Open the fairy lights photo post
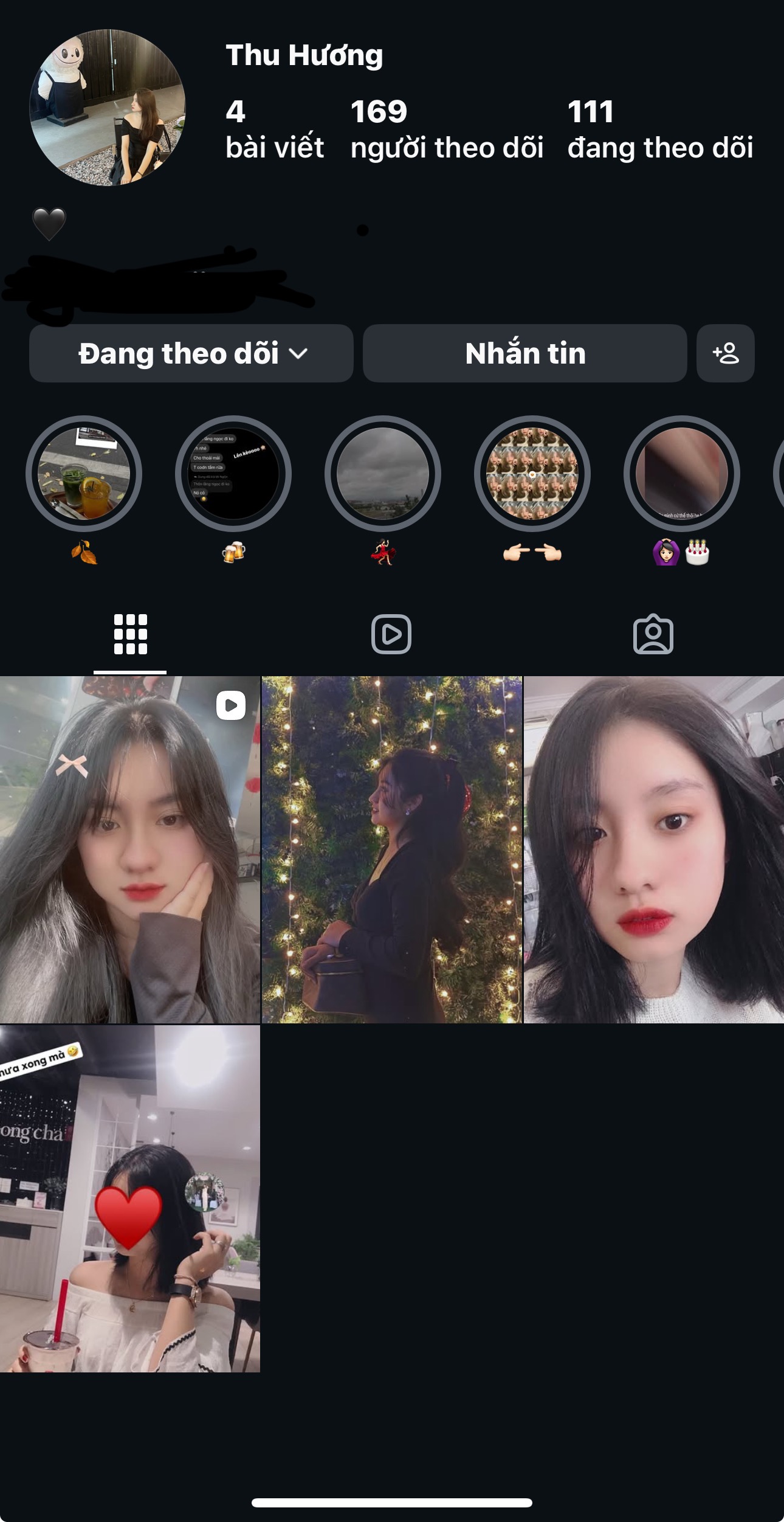This screenshot has width=784, height=1522. coord(391,849)
